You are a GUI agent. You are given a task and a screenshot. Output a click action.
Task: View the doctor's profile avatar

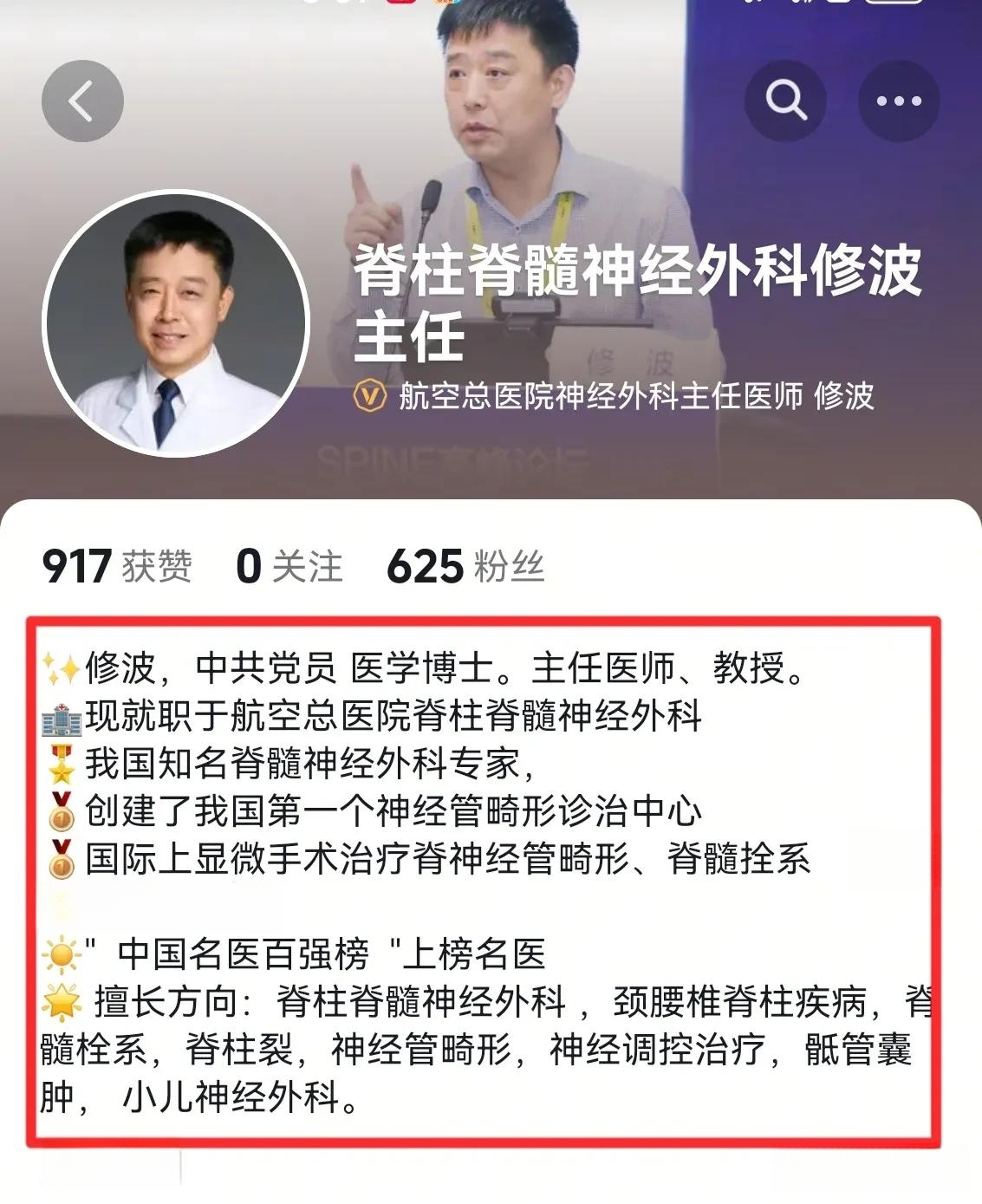tap(176, 323)
